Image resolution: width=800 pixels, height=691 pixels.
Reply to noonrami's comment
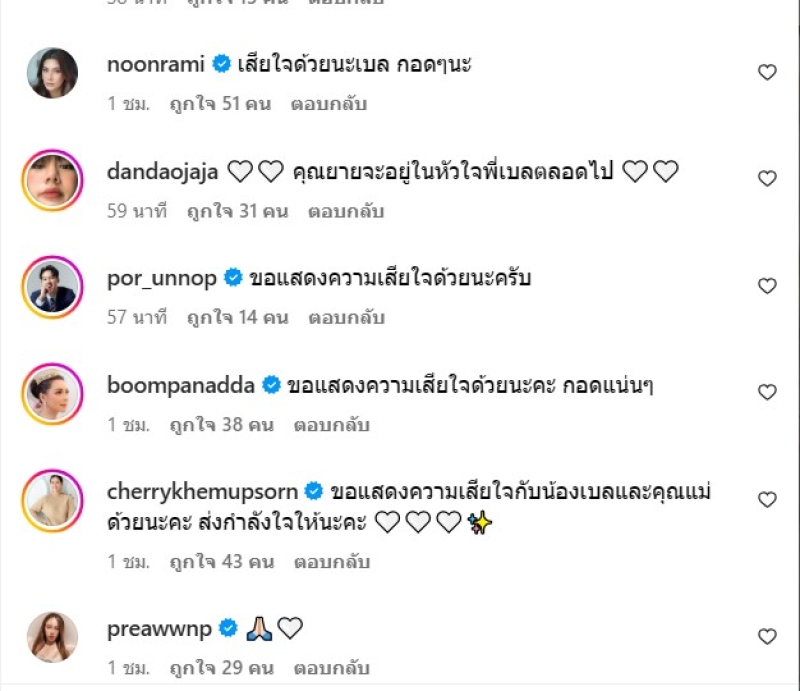tap(330, 104)
